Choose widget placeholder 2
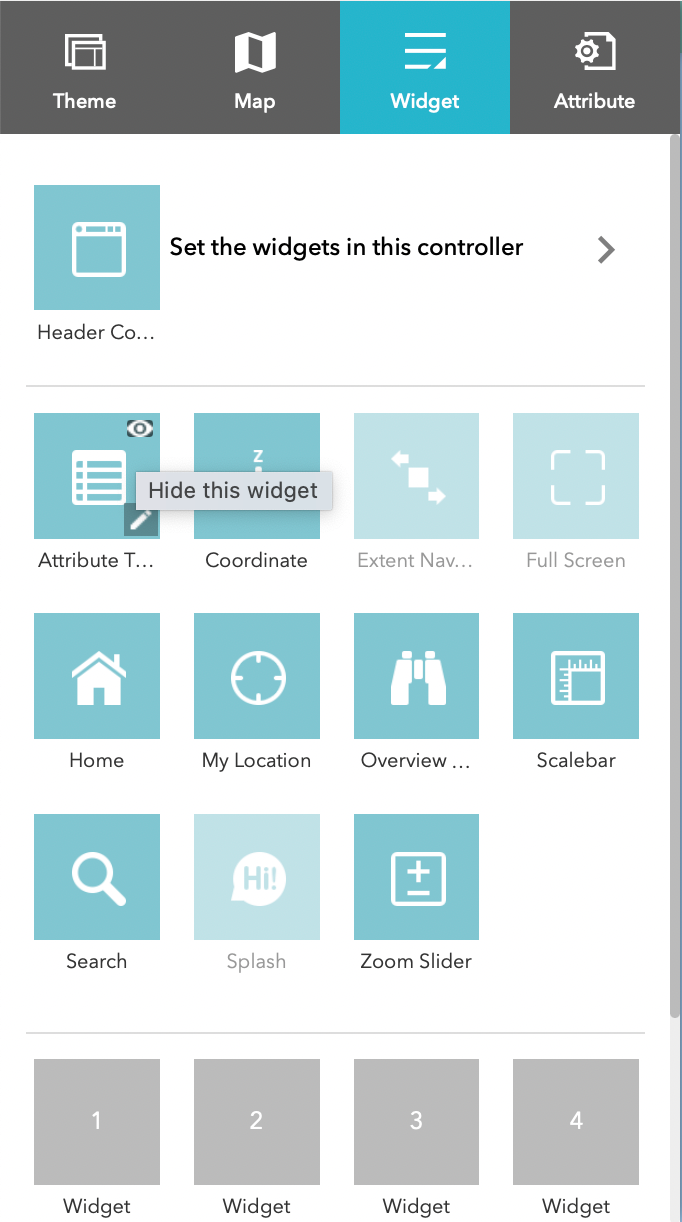 pos(257,1122)
